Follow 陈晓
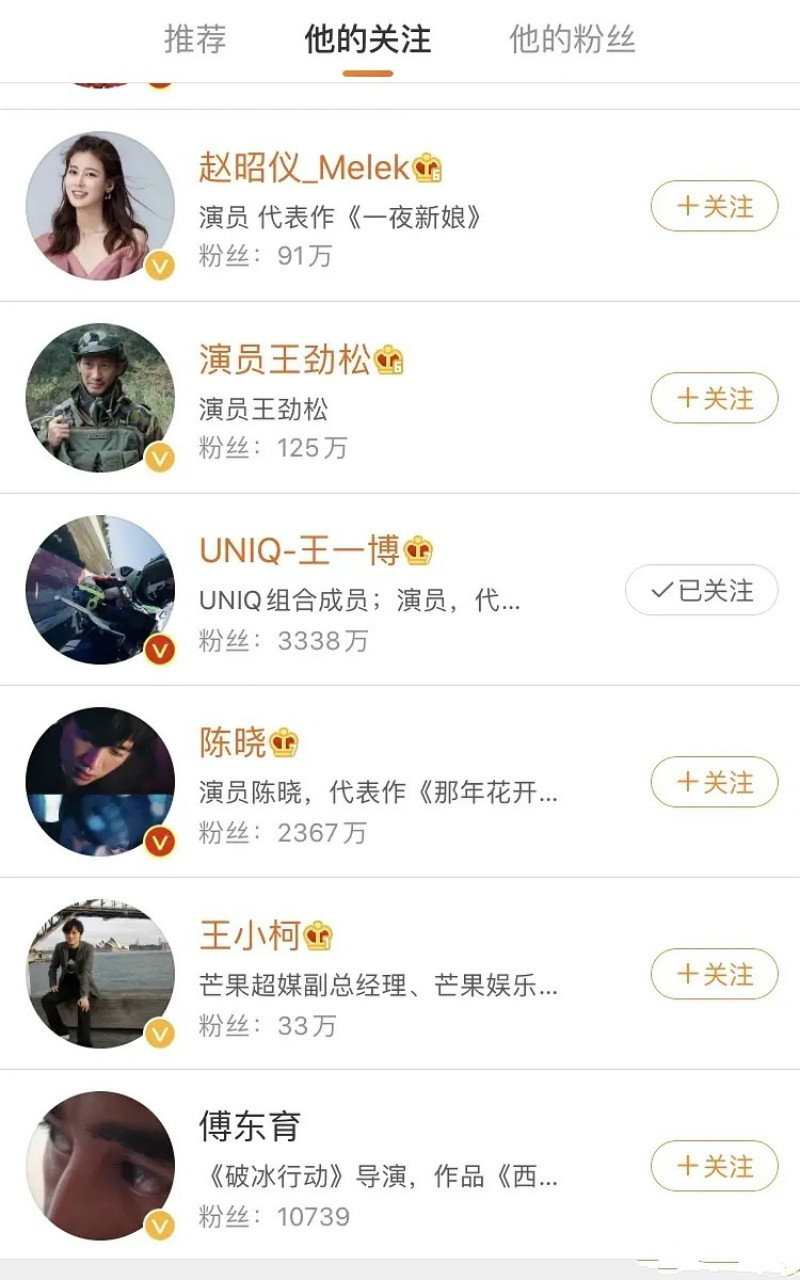 tap(714, 783)
